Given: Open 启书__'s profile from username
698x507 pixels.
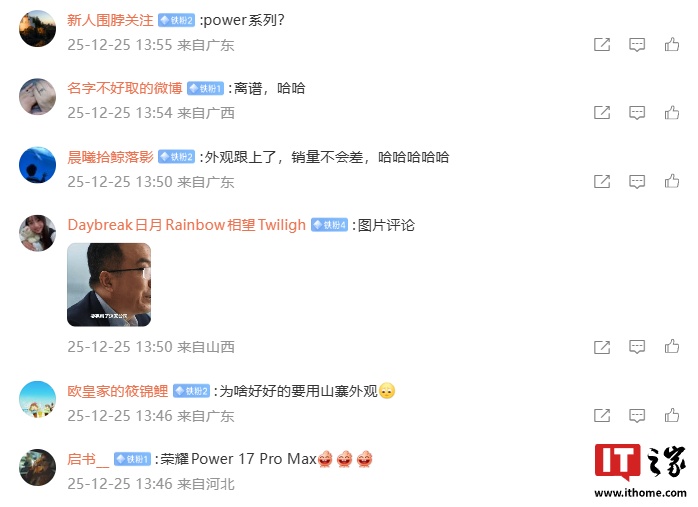Looking at the screenshot, I should (88, 459).
